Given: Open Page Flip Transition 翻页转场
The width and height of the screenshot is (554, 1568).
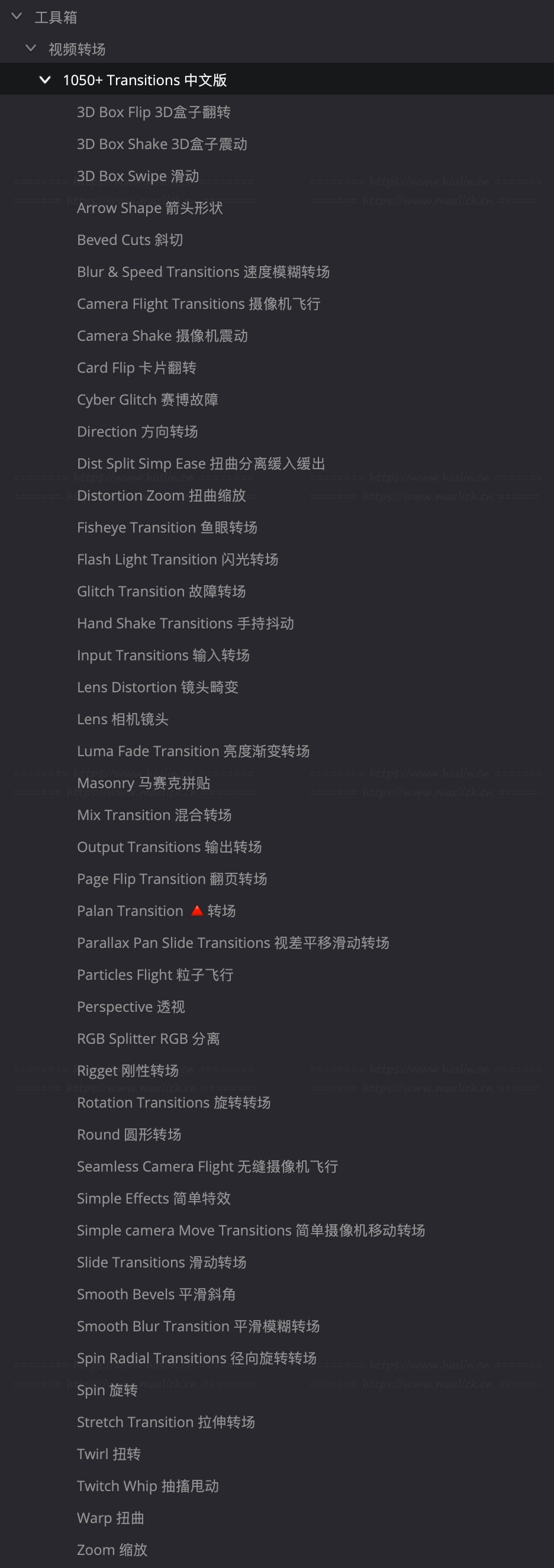Looking at the screenshot, I should [x=172, y=878].
